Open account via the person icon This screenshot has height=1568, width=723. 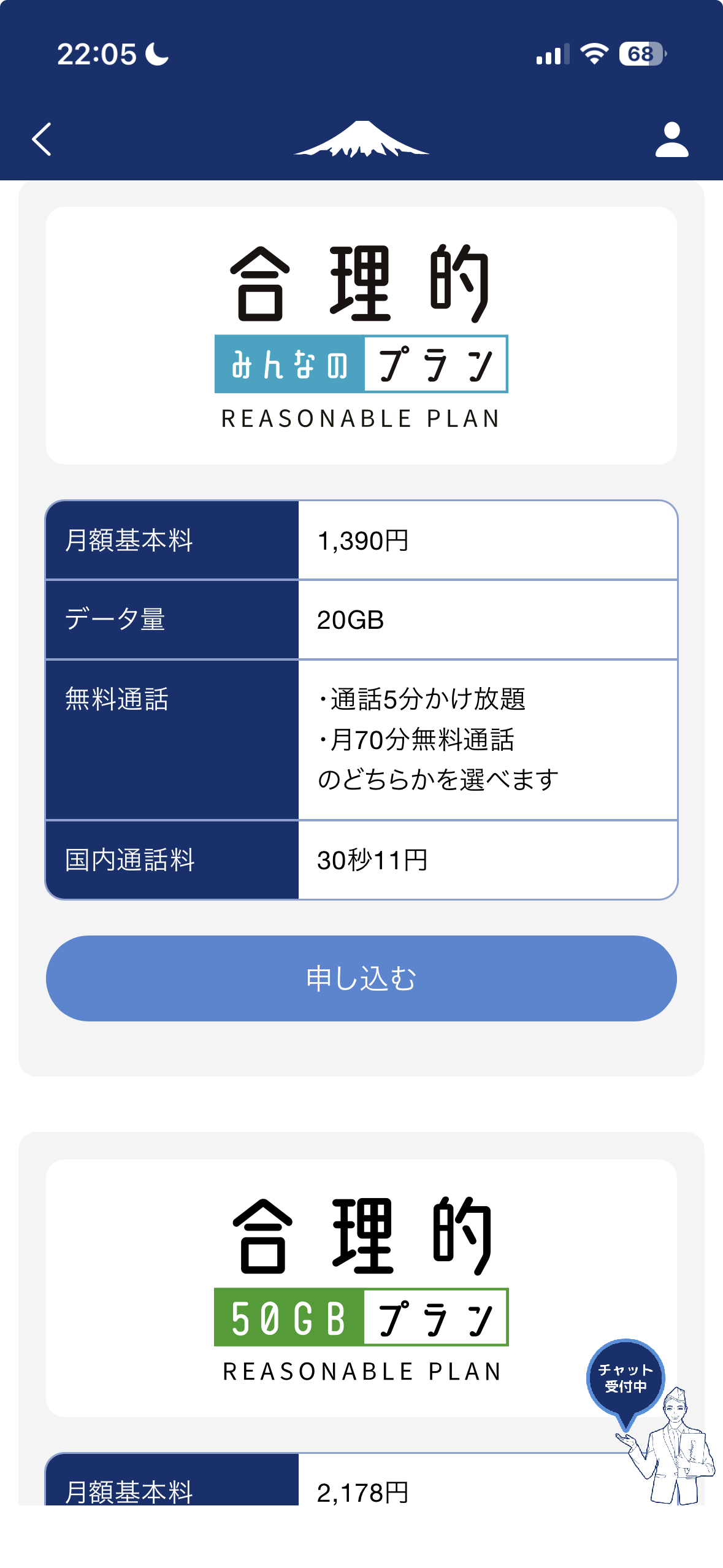pyautogui.click(x=672, y=139)
